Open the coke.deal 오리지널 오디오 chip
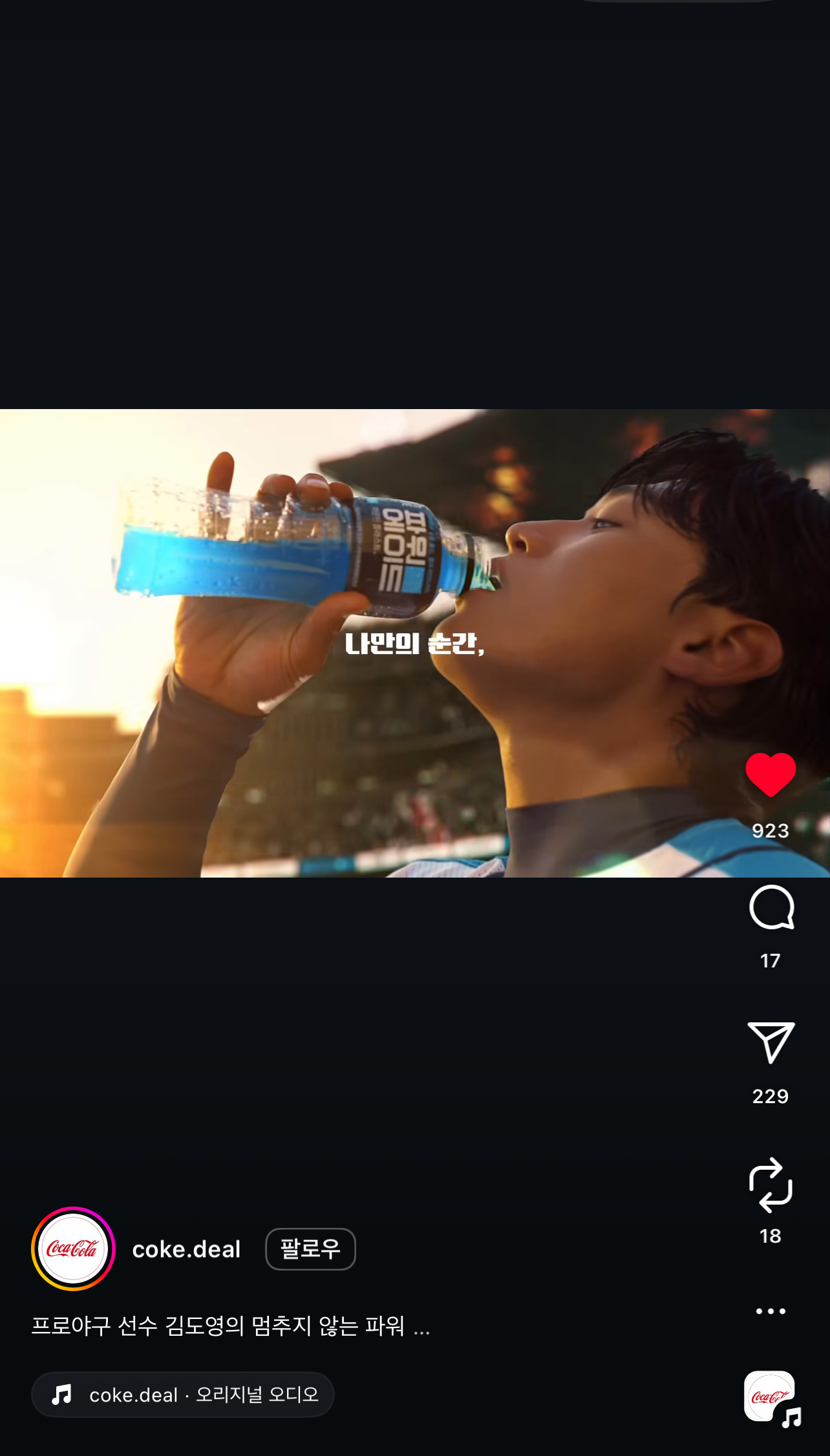Viewport: 830px width, 1456px height. click(183, 1395)
